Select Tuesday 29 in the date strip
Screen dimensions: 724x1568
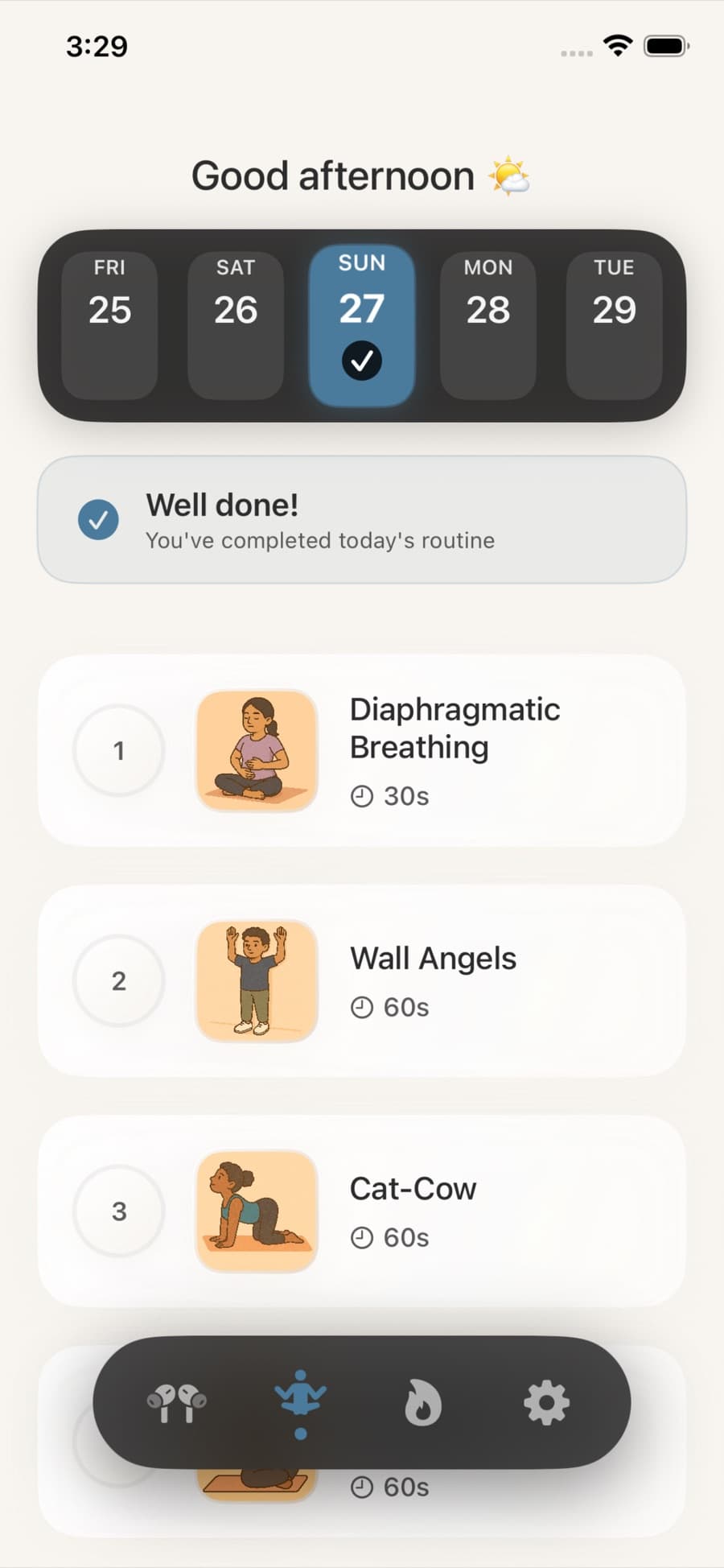615,325
